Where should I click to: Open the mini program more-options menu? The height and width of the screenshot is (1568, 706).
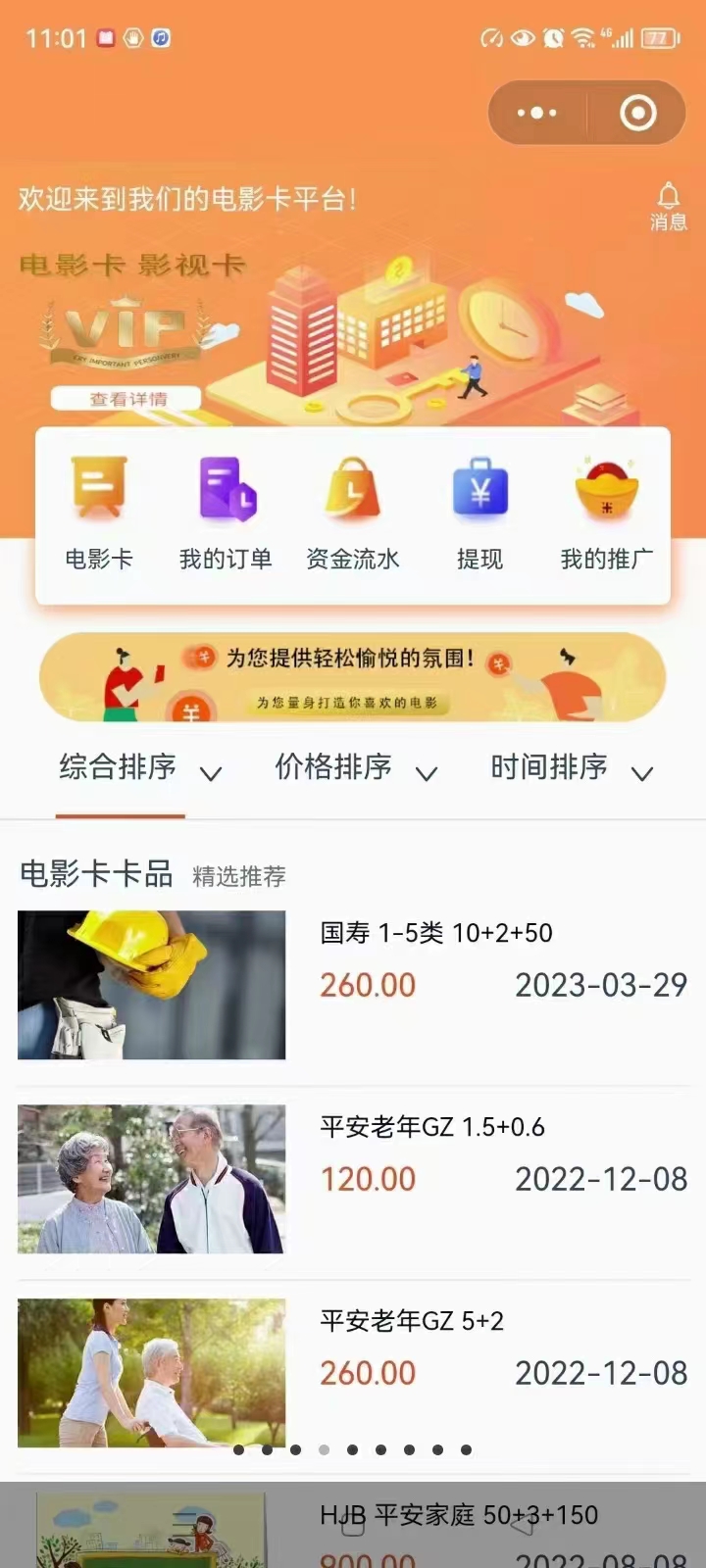[x=536, y=114]
